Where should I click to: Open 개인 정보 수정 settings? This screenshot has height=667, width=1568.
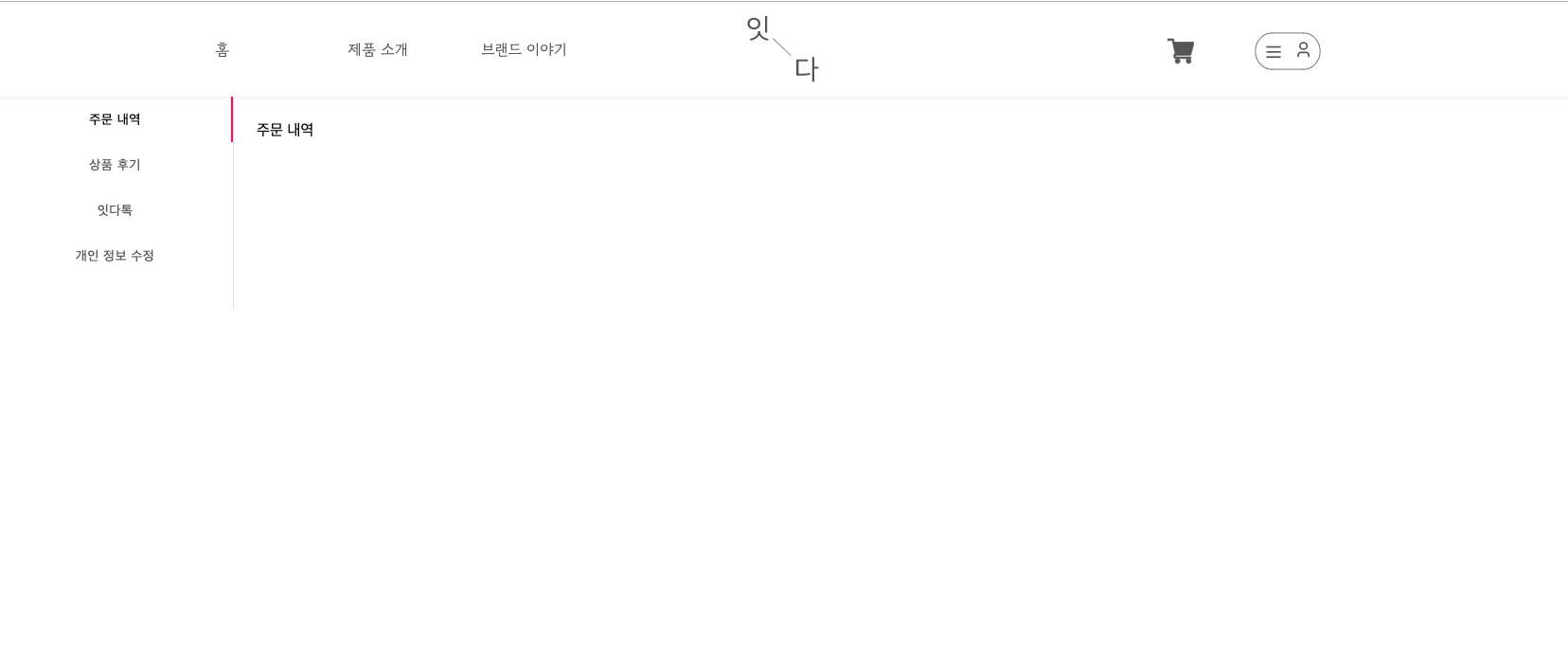point(115,256)
